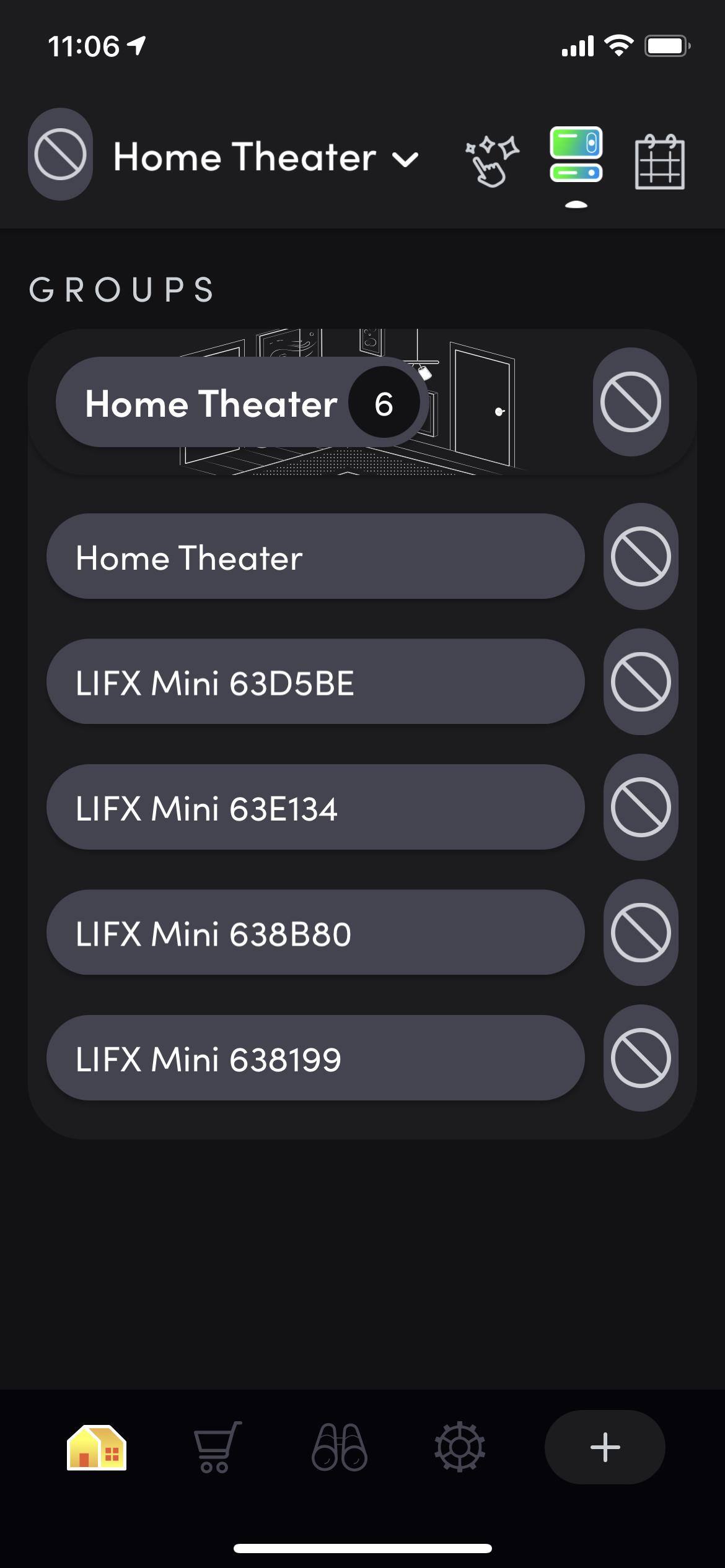Open LIFX Mini 63D5BE light
Viewport: 725px width, 1568px height.
tap(315, 682)
